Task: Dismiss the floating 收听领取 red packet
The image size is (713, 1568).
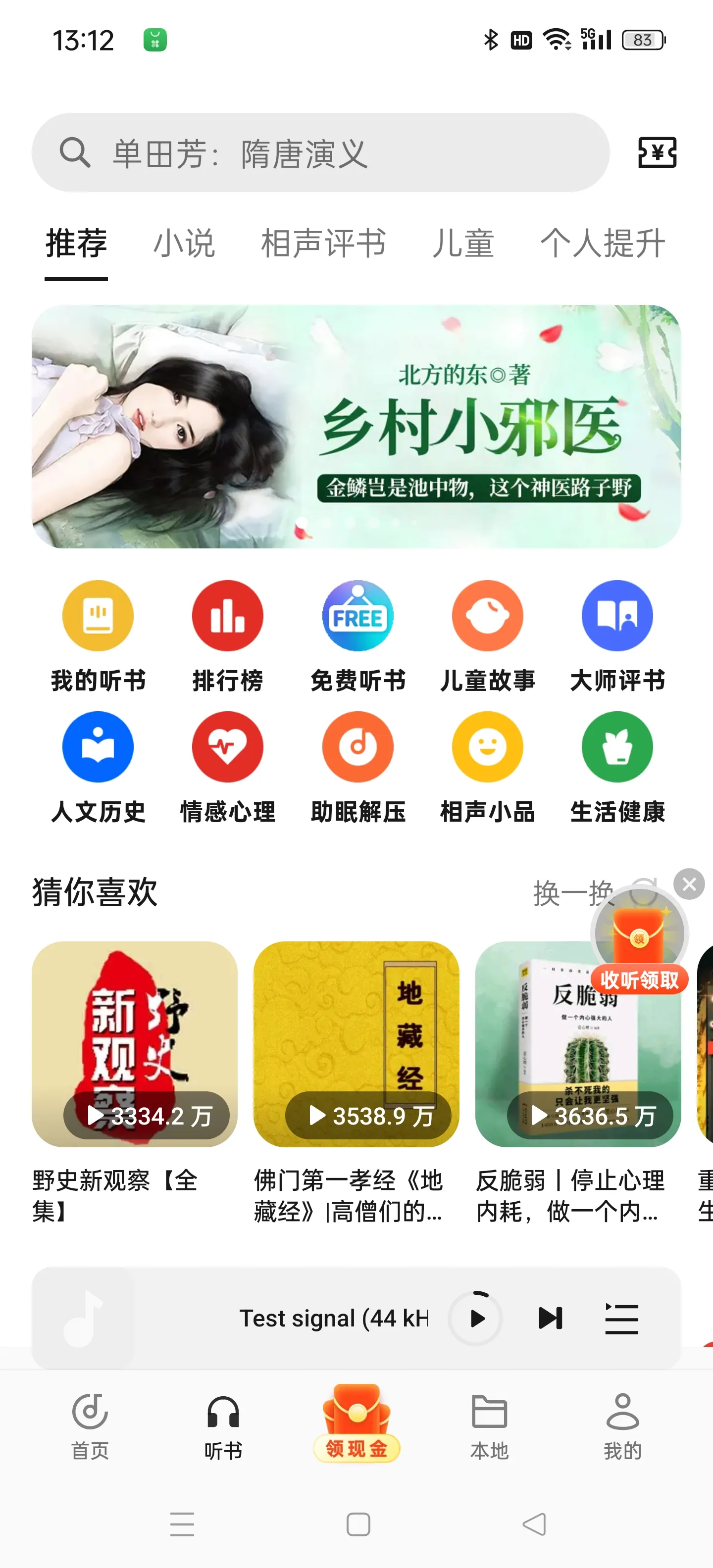Action: [x=689, y=884]
